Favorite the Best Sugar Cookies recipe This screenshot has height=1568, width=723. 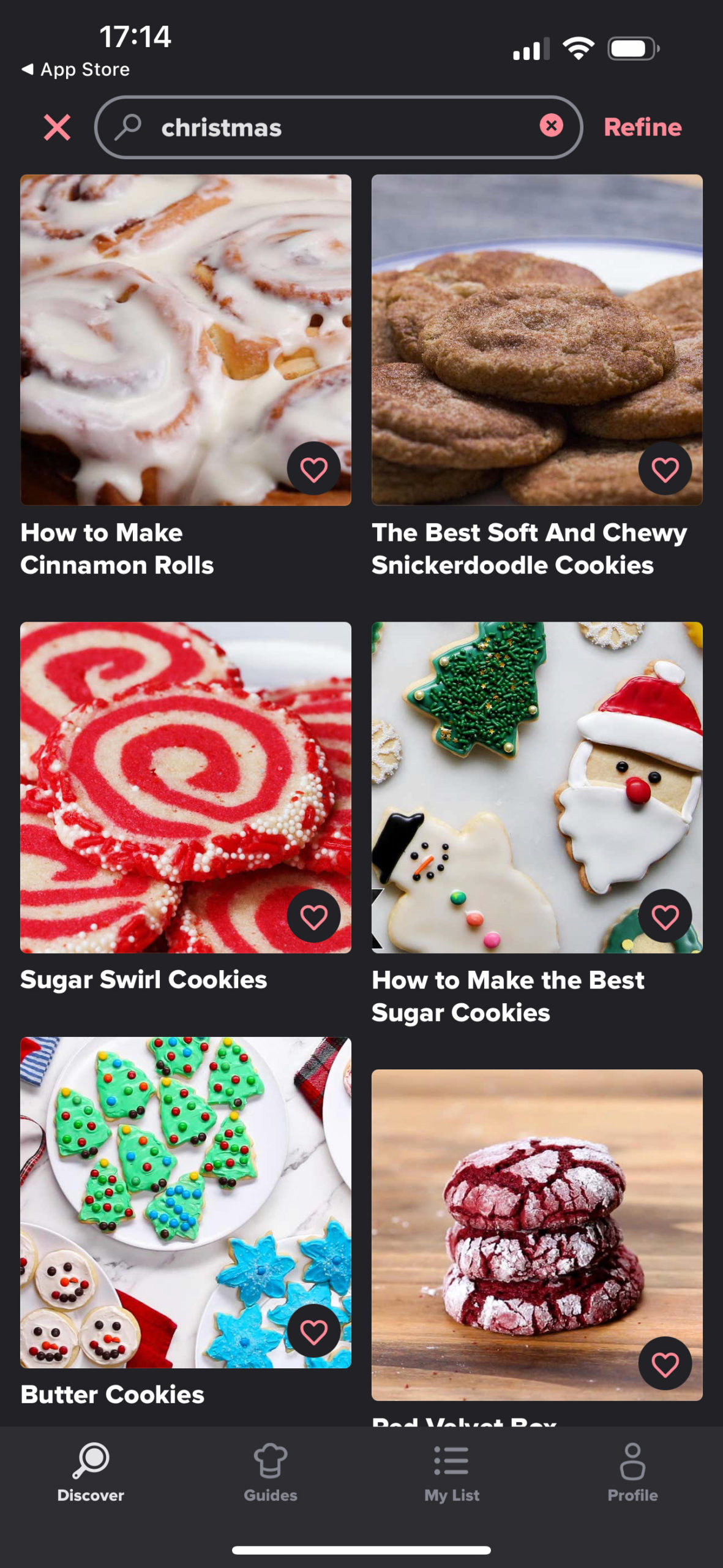[665, 916]
